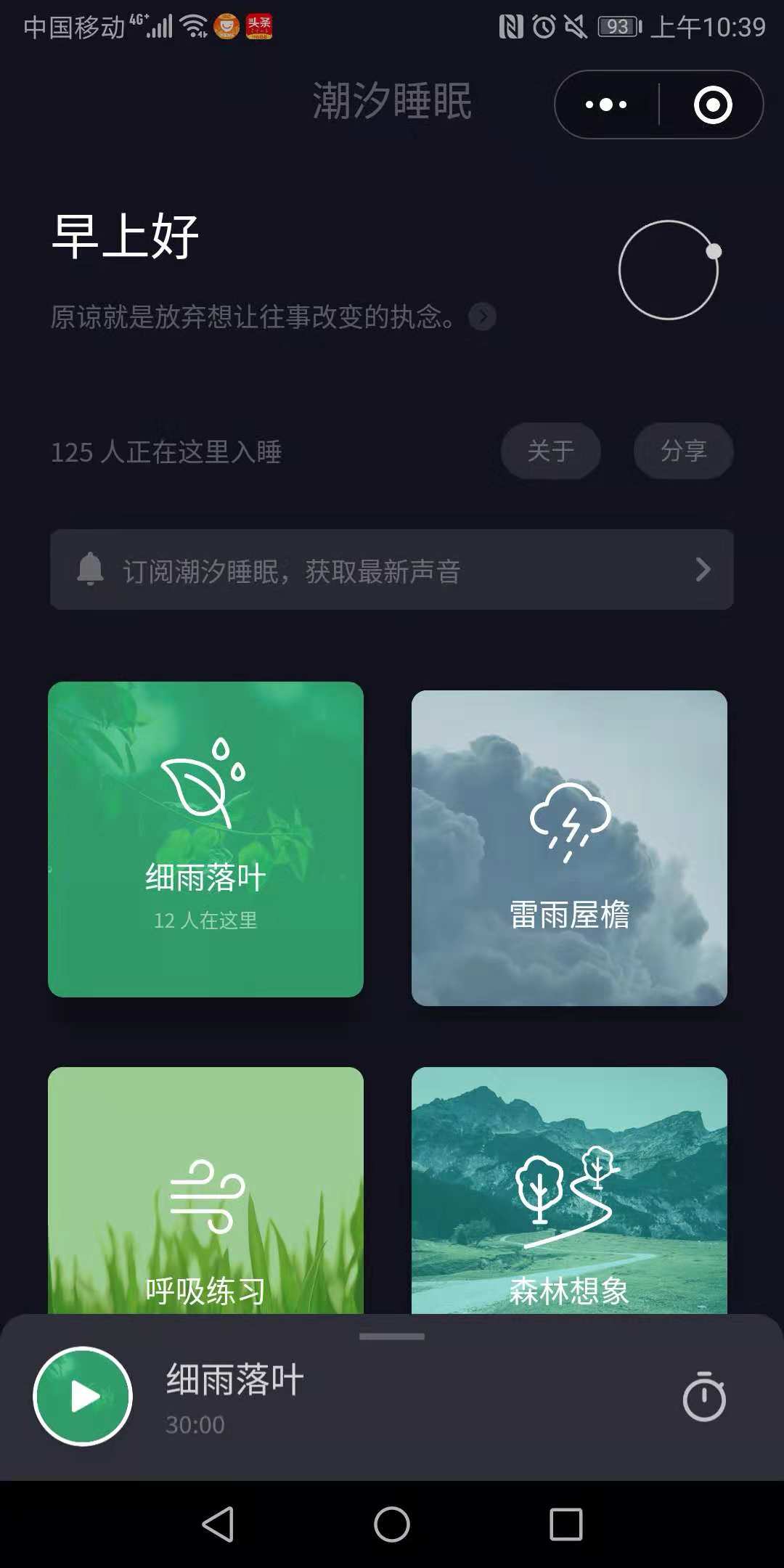Start playback of 细雨落叶 with the play button
784x1568 pixels.
point(82,1395)
